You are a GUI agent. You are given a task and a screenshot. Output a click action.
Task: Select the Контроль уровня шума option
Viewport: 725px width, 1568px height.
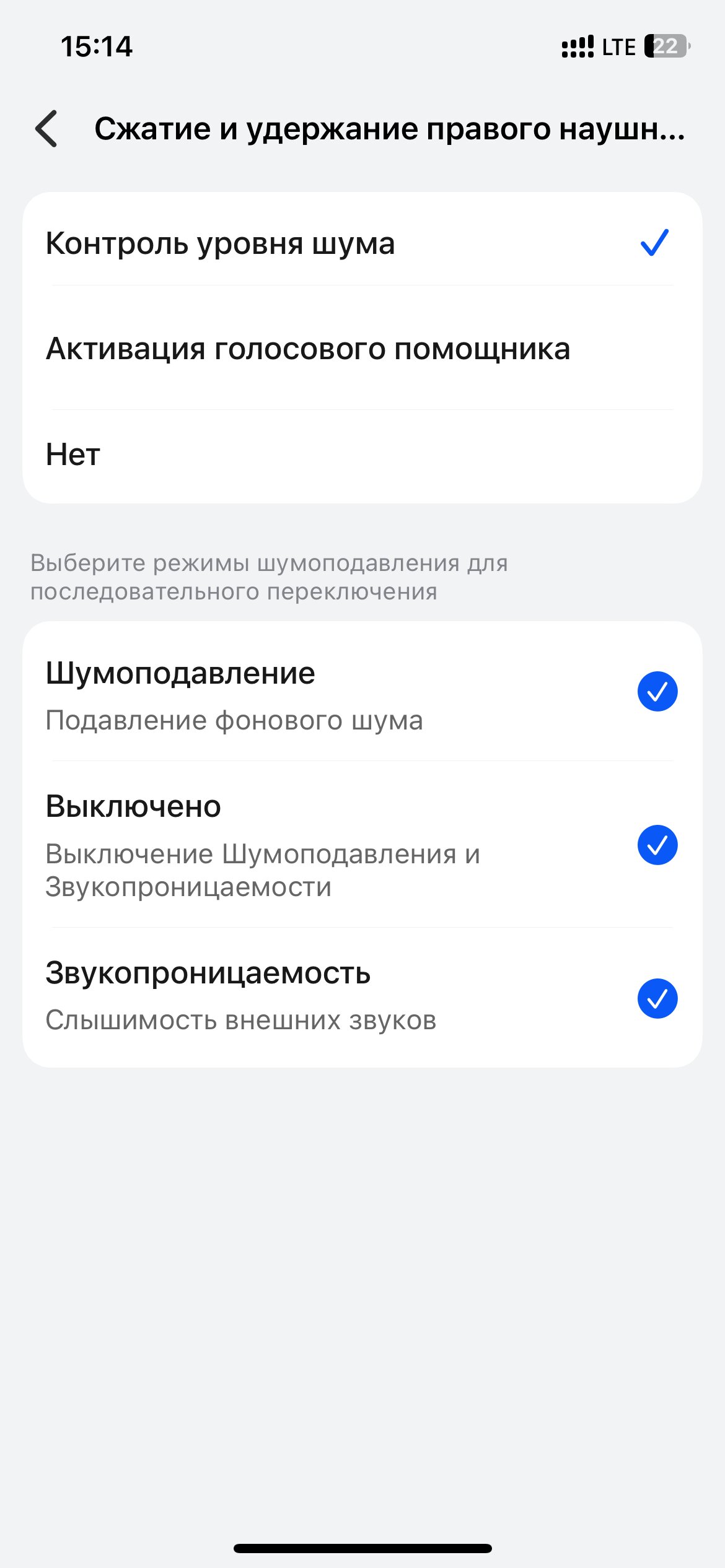click(x=362, y=243)
